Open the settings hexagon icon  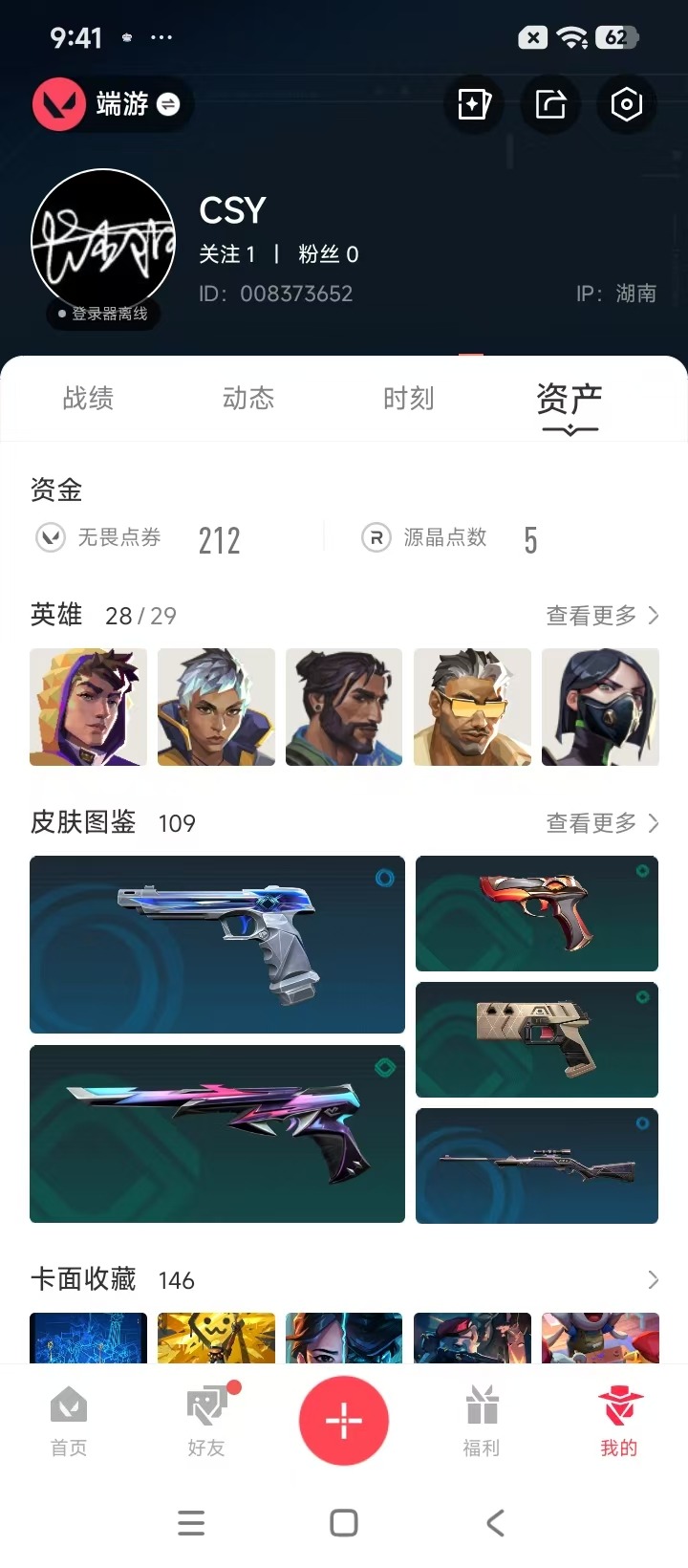pos(626,103)
